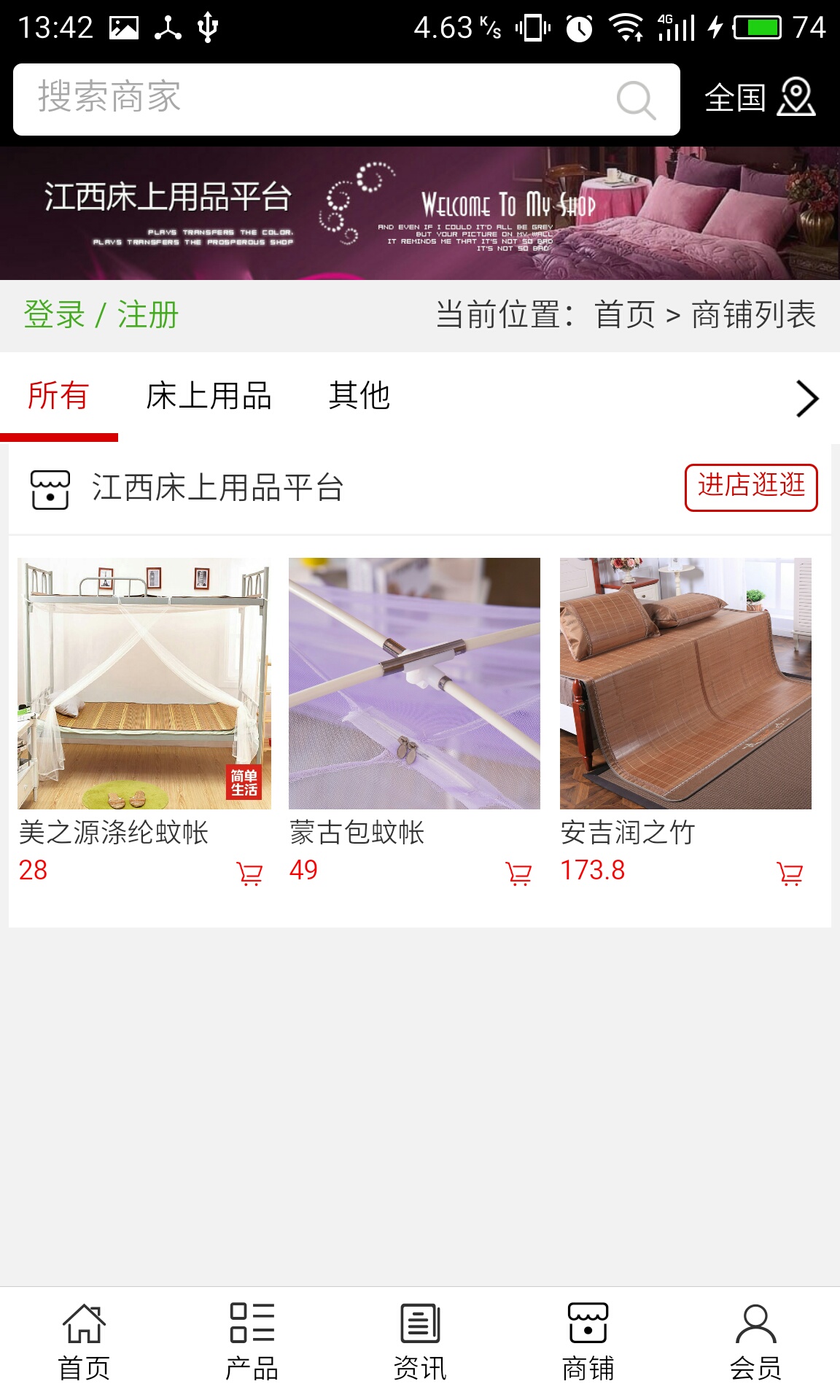Open the 蒙古包蚊帐 product
The height and width of the screenshot is (1400, 840).
(x=414, y=683)
